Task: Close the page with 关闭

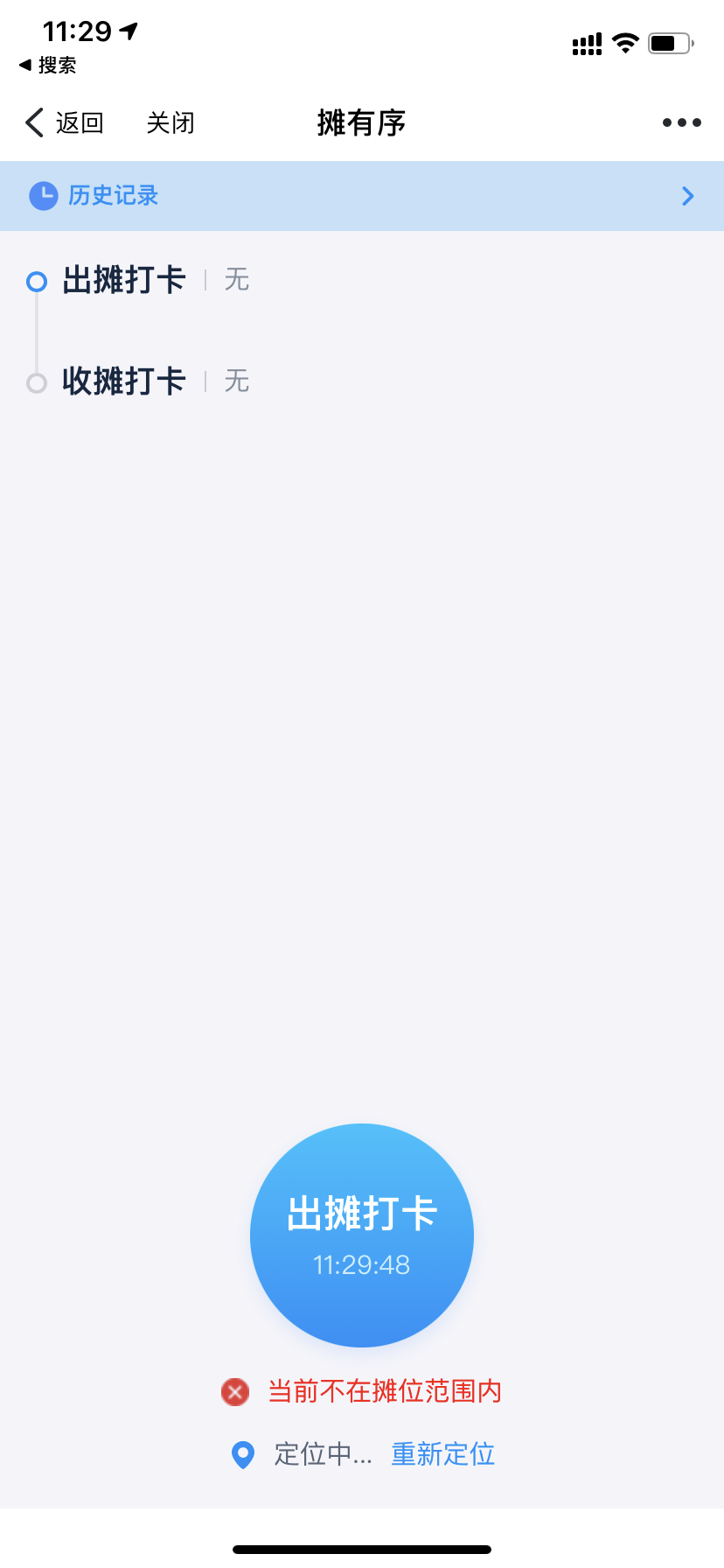Action: coord(171,122)
